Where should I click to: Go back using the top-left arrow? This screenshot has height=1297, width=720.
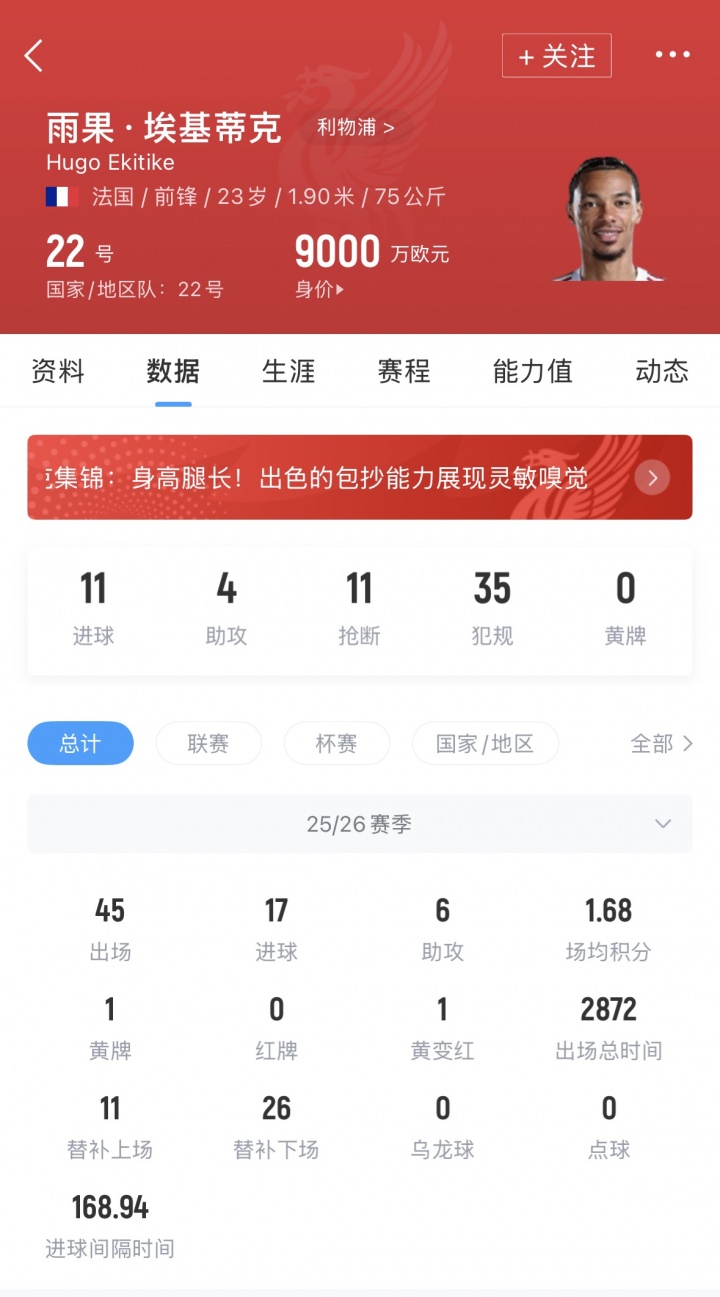(x=34, y=56)
